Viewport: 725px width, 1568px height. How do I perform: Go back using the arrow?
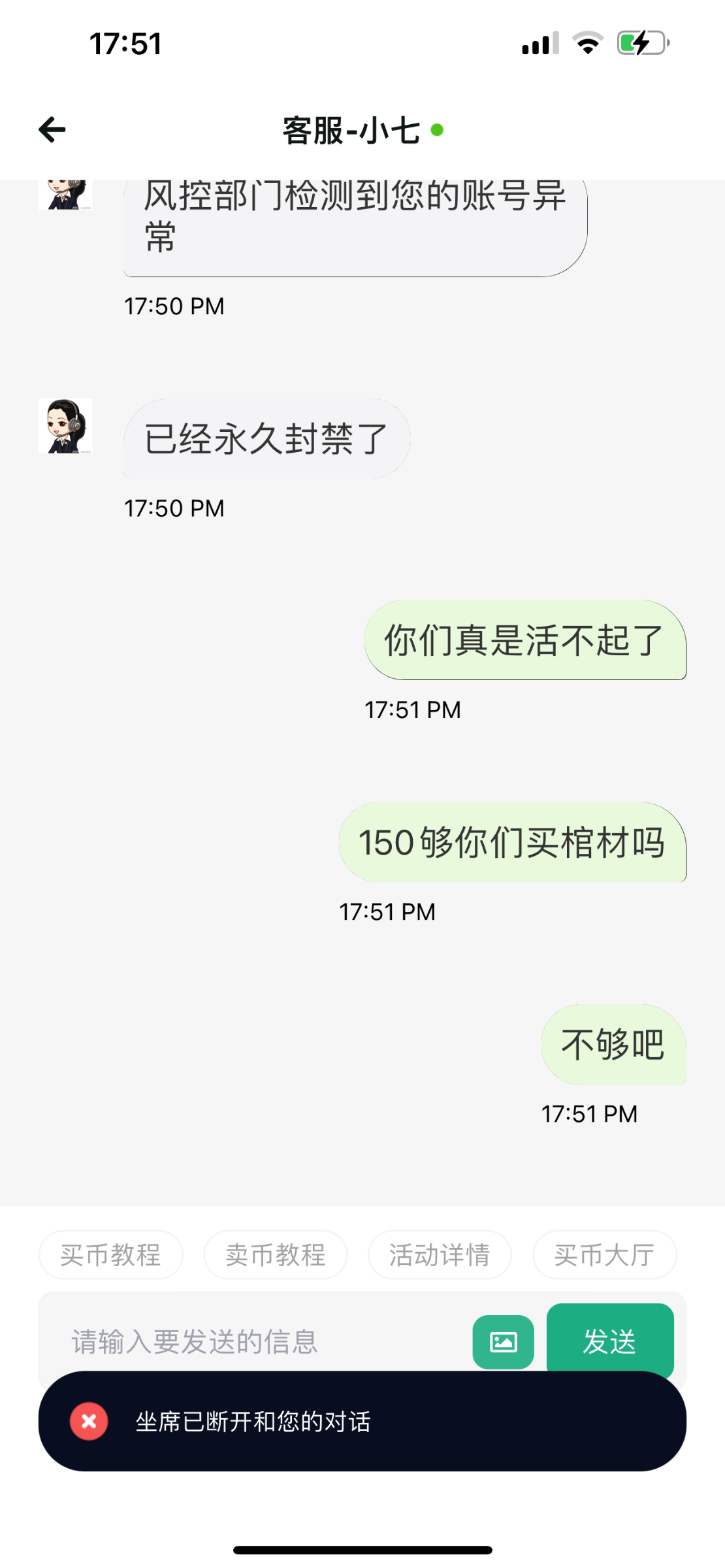point(52,129)
